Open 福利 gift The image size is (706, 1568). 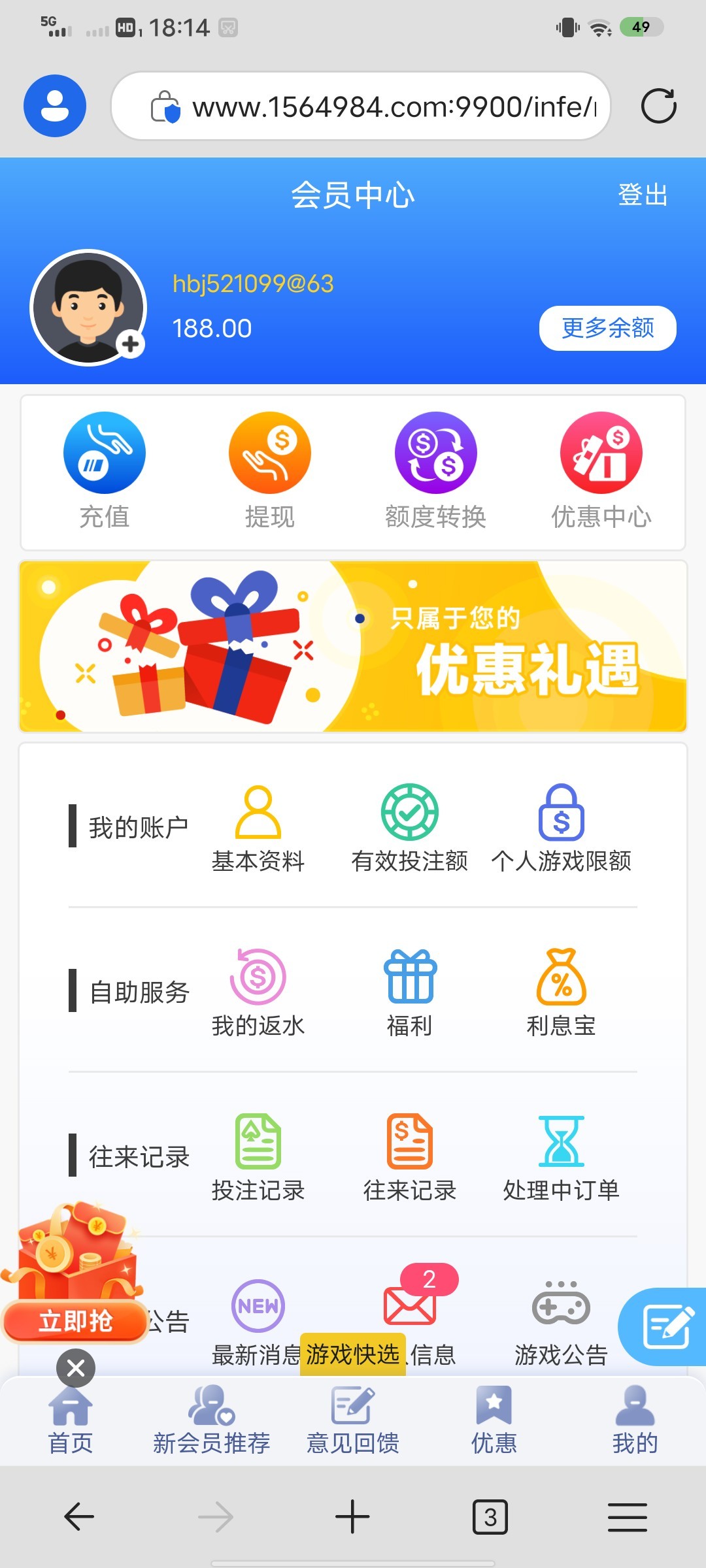click(x=410, y=993)
